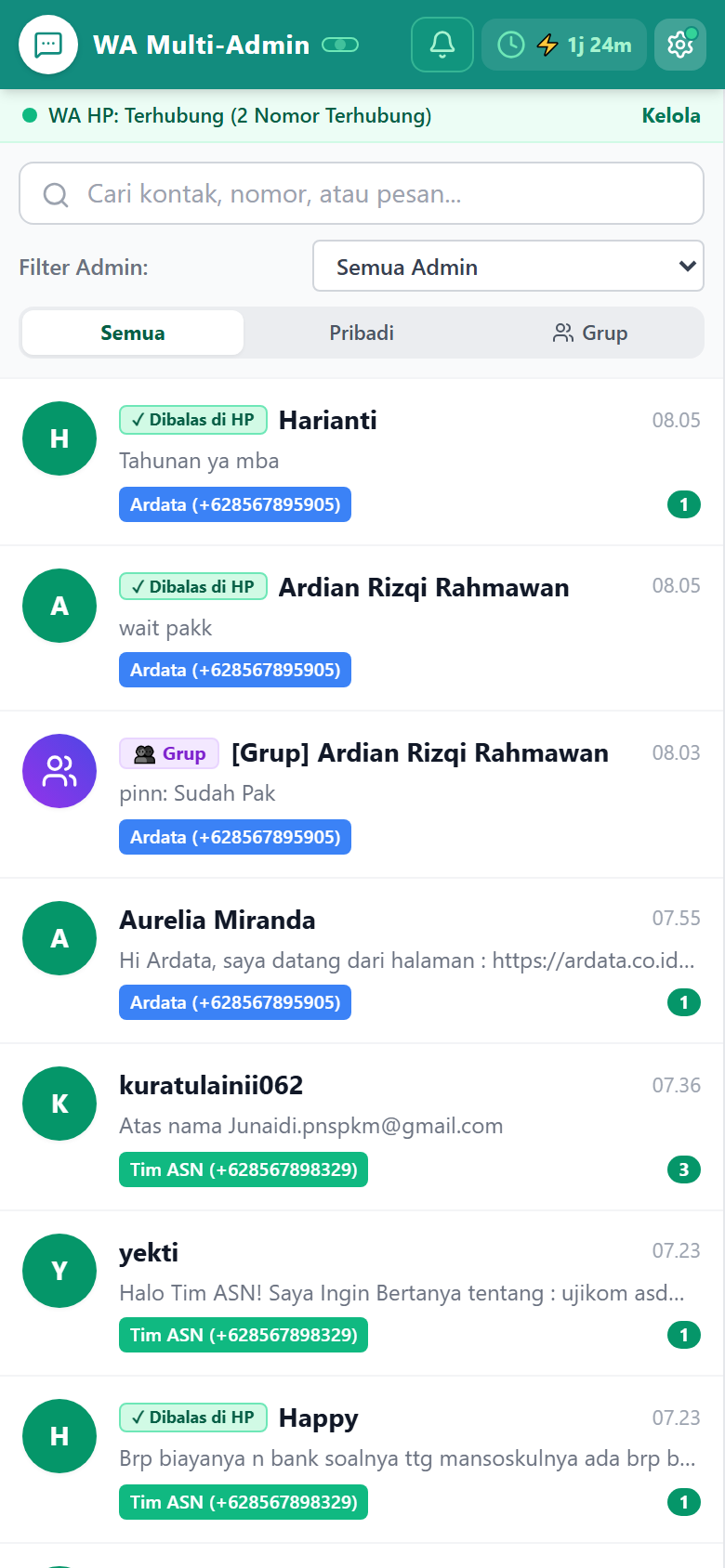Screen dimensions: 725x1568
Task: Tap the 1j 24m timer button
Action: pyautogui.click(x=564, y=45)
